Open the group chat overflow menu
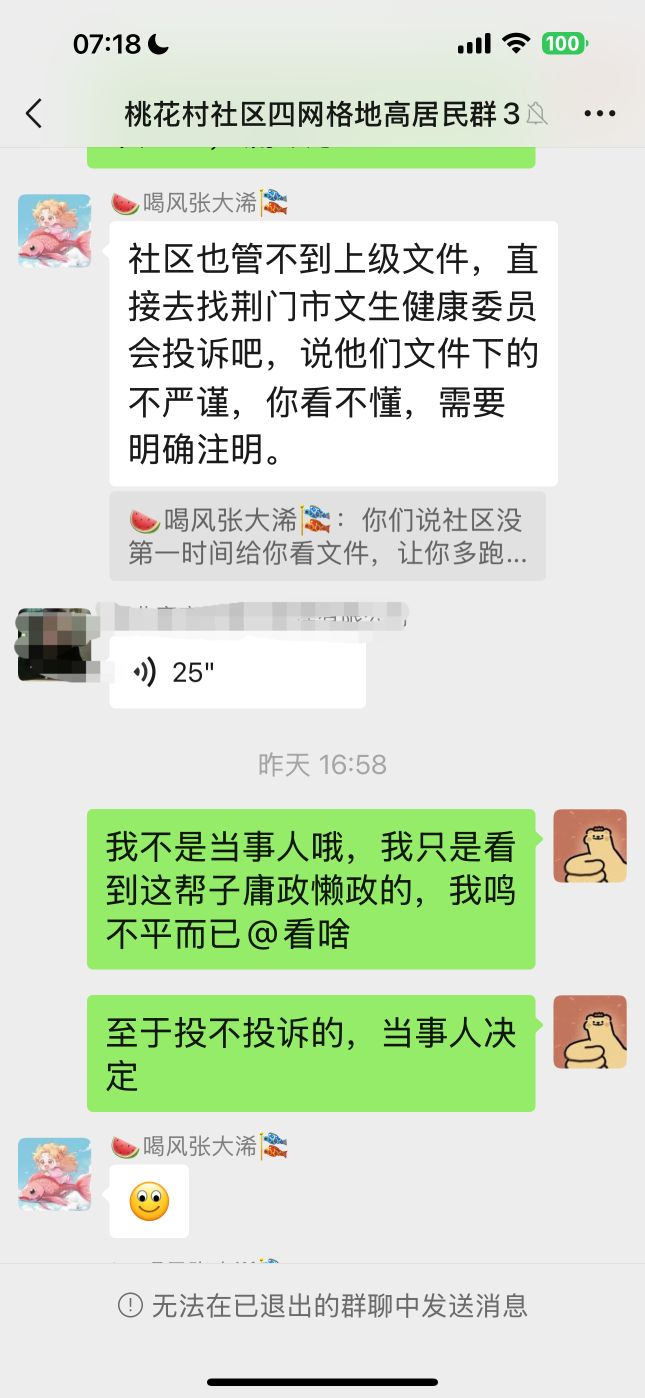 click(x=599, y=113)
